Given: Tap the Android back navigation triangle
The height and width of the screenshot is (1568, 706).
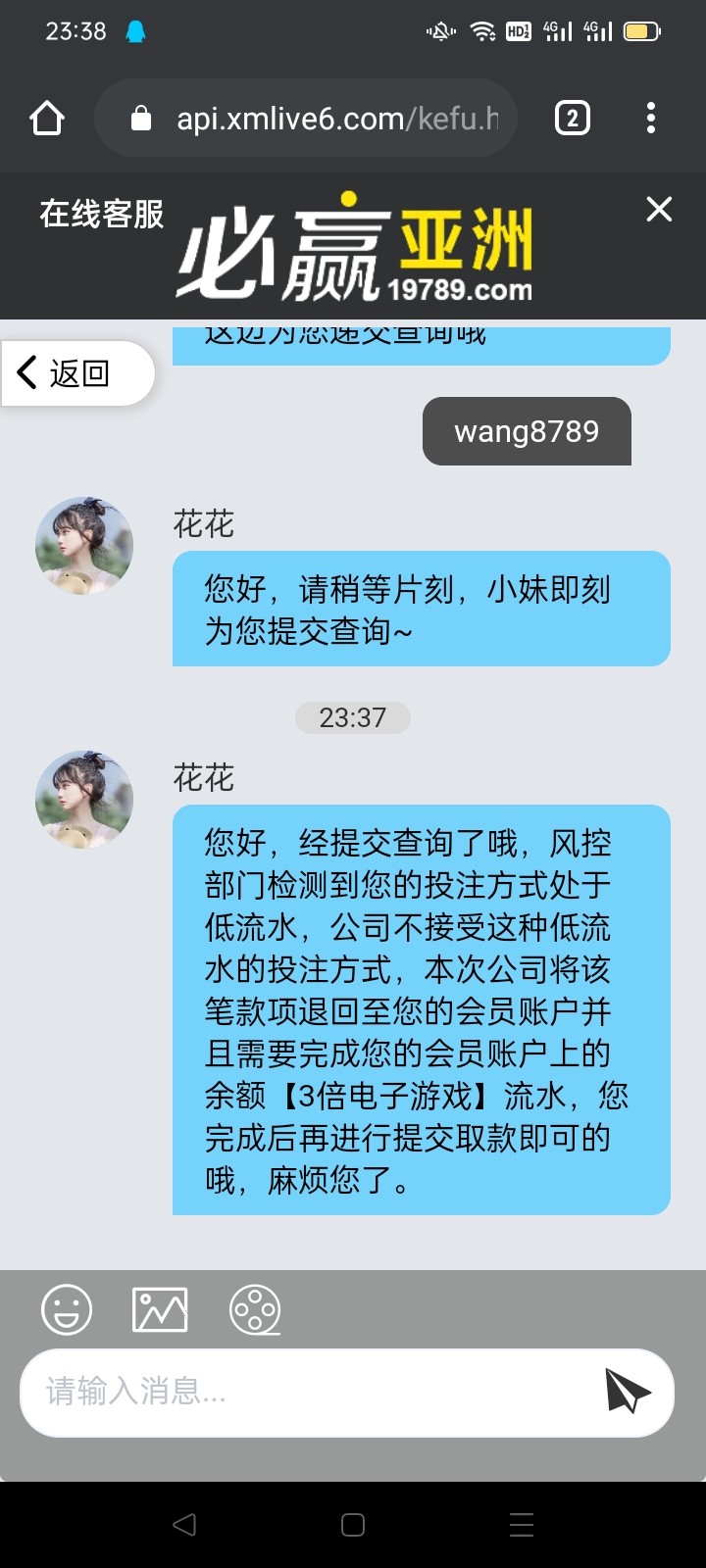Looking at the screenshot, I should (x=185, y=1524).
